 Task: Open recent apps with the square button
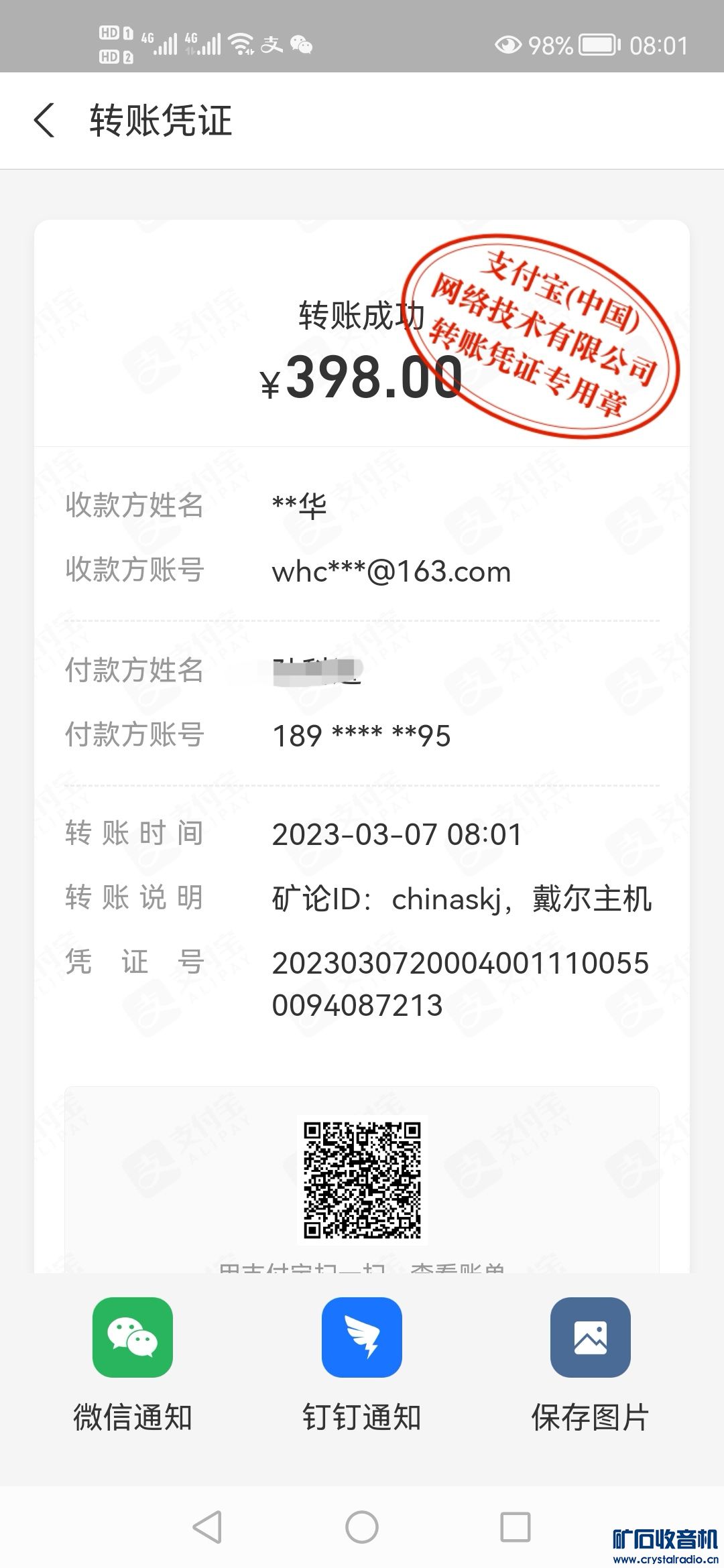coord(516,1527)
